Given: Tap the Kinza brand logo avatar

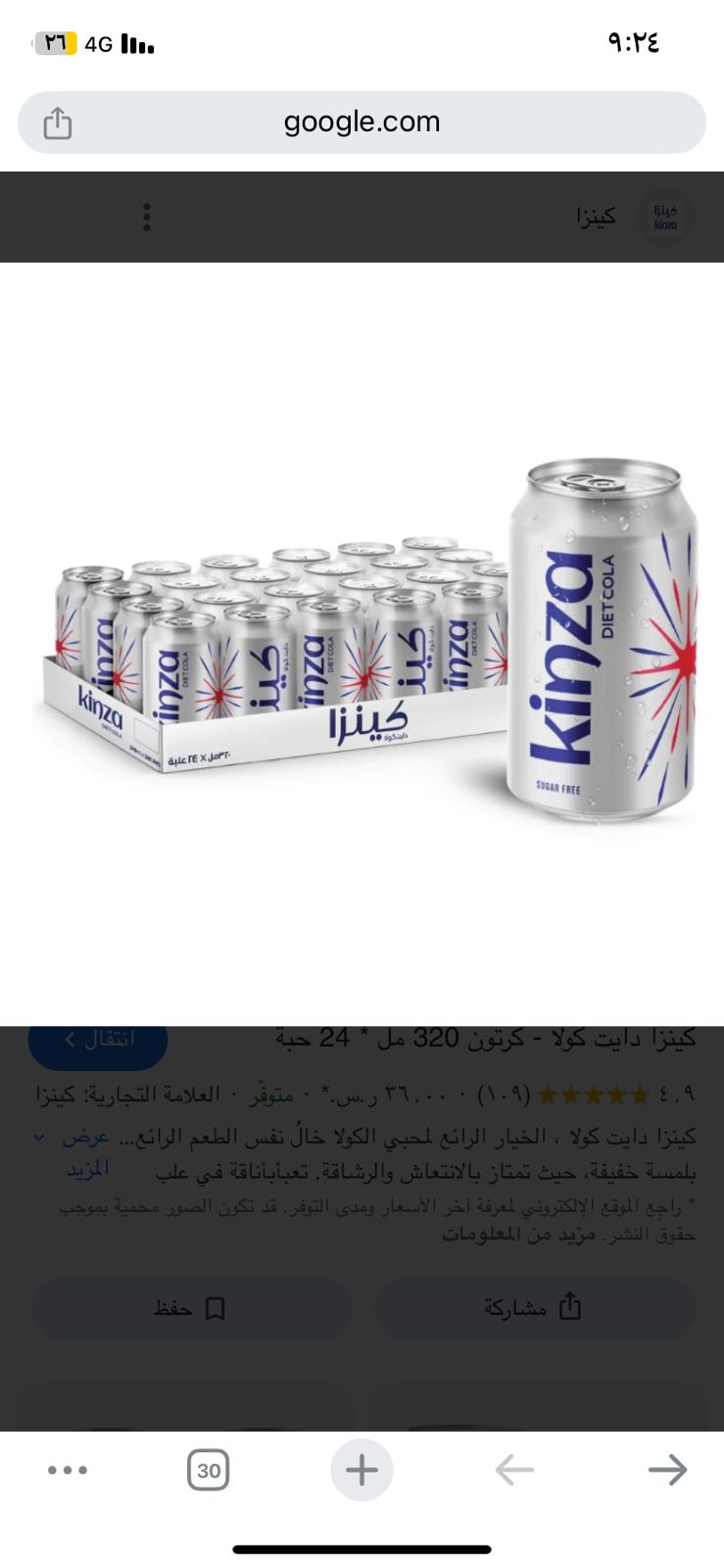Looking at the screenshot, I should [x=665, y=217].
